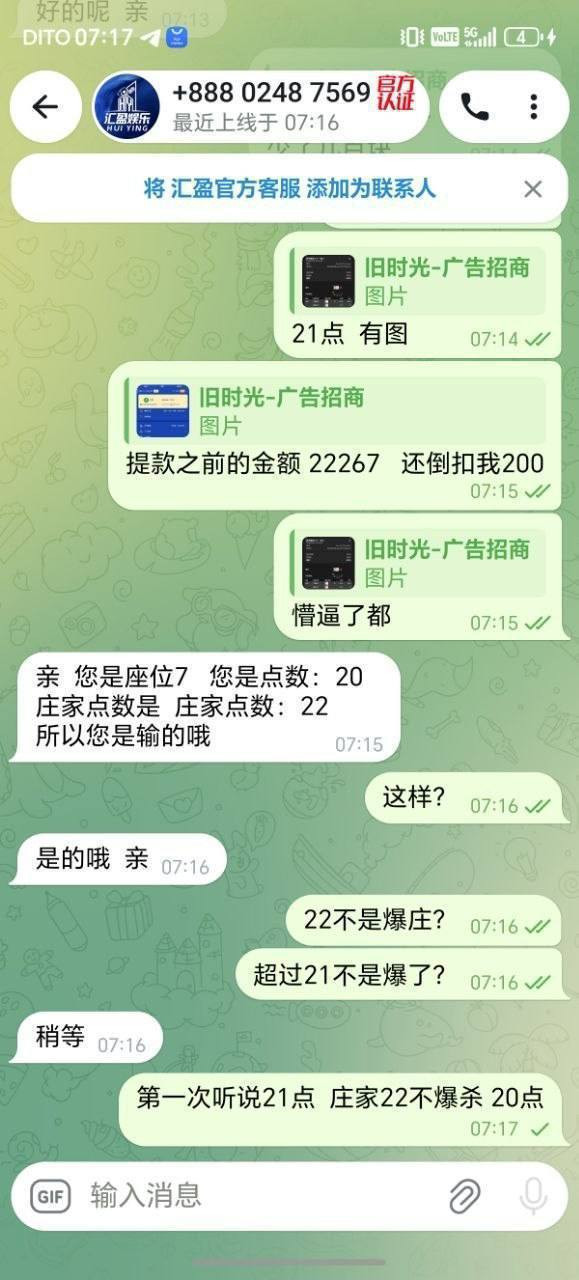The width and height of the screenshot is (579, 1280).
Task: Dismiss the add-contact banner
Action: (533, 188)
